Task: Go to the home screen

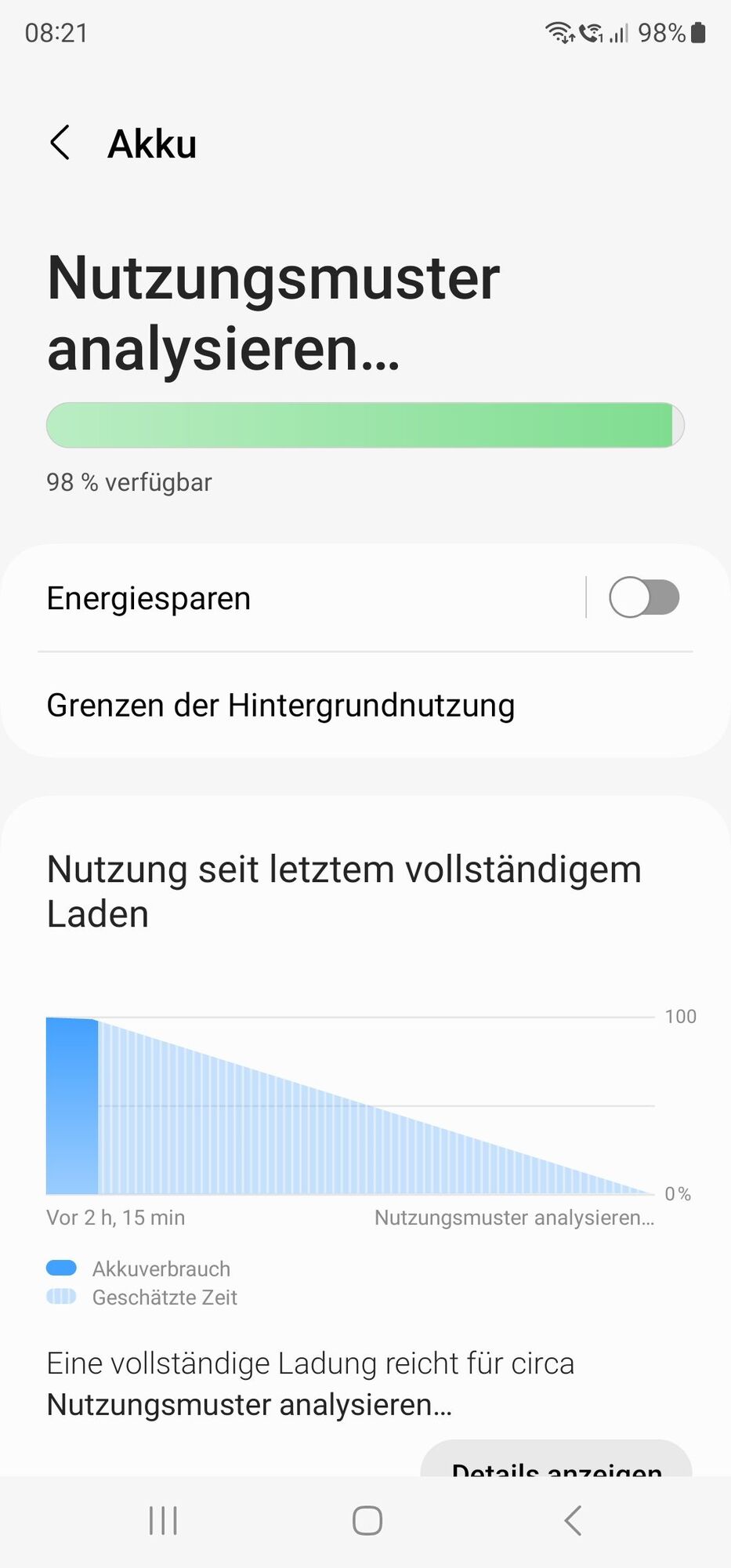Action: [x=367, y=1521]
